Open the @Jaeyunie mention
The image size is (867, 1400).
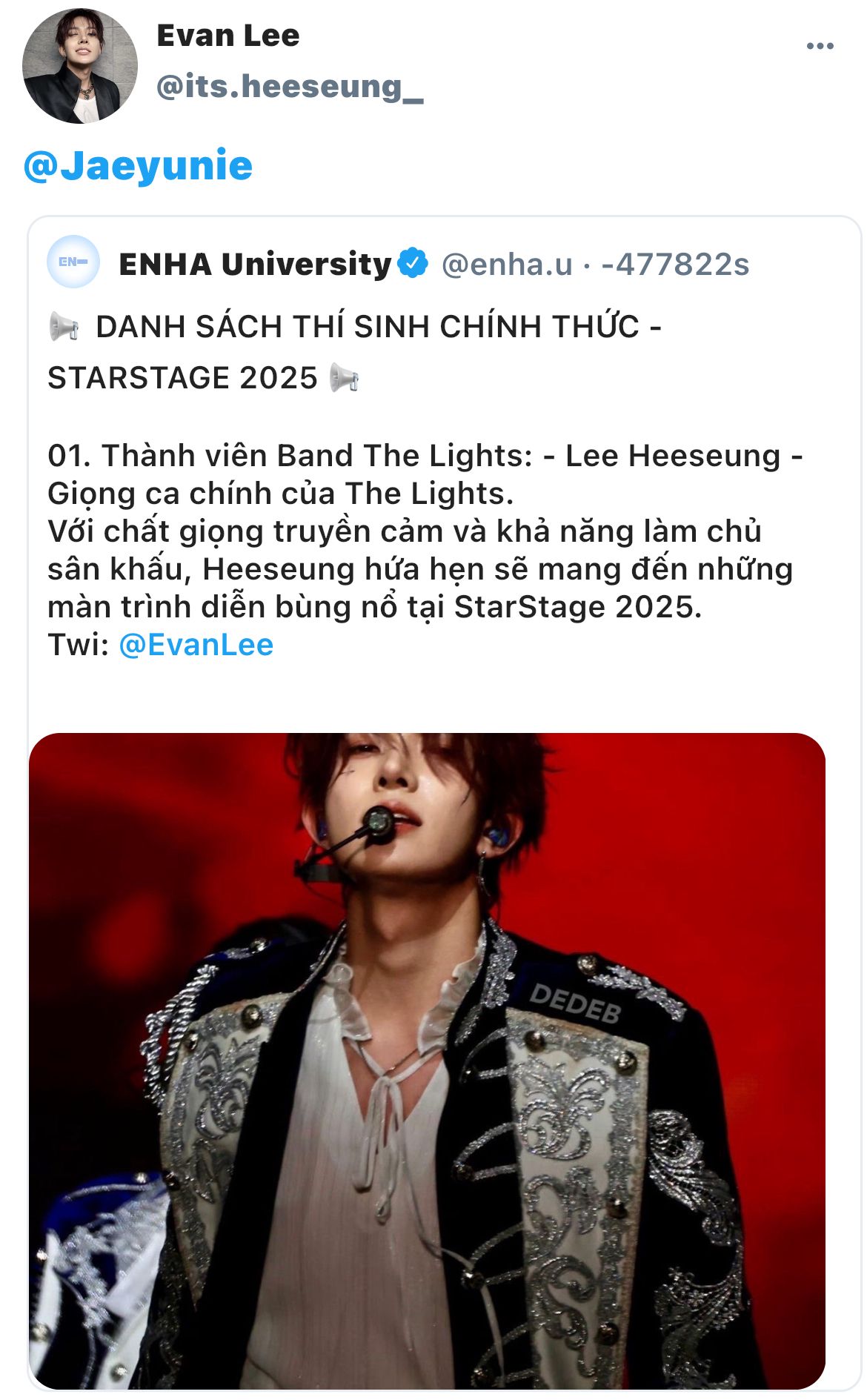point(139,166)
